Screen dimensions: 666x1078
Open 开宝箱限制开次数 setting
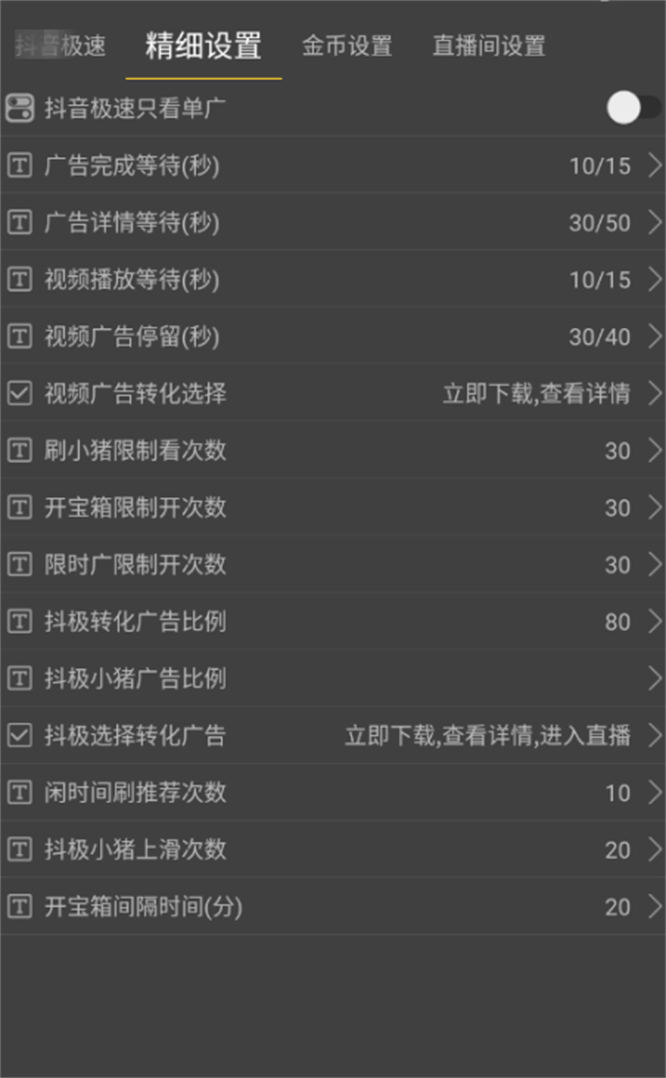(333, 508)
